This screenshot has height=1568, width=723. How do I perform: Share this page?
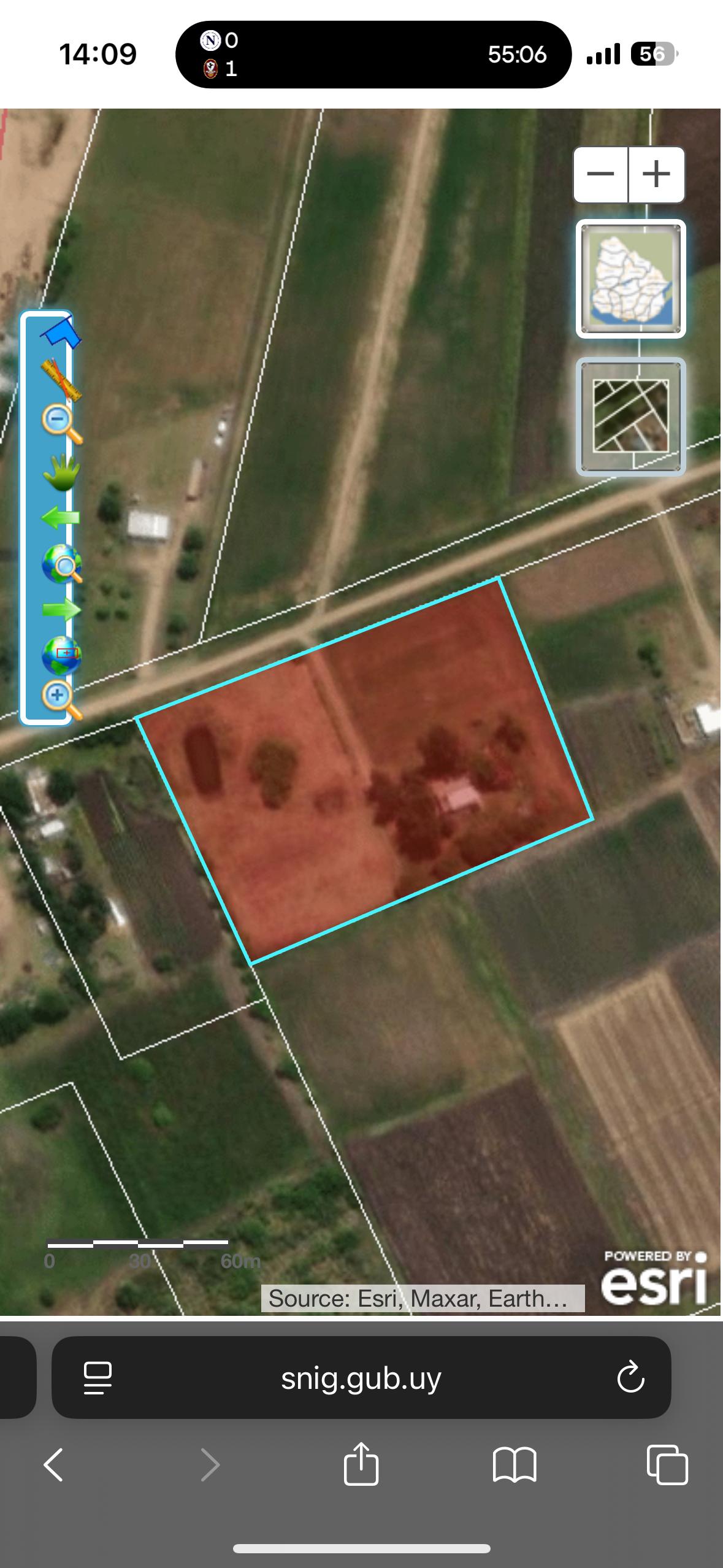pyautogui.click(x=361, y=1465)
